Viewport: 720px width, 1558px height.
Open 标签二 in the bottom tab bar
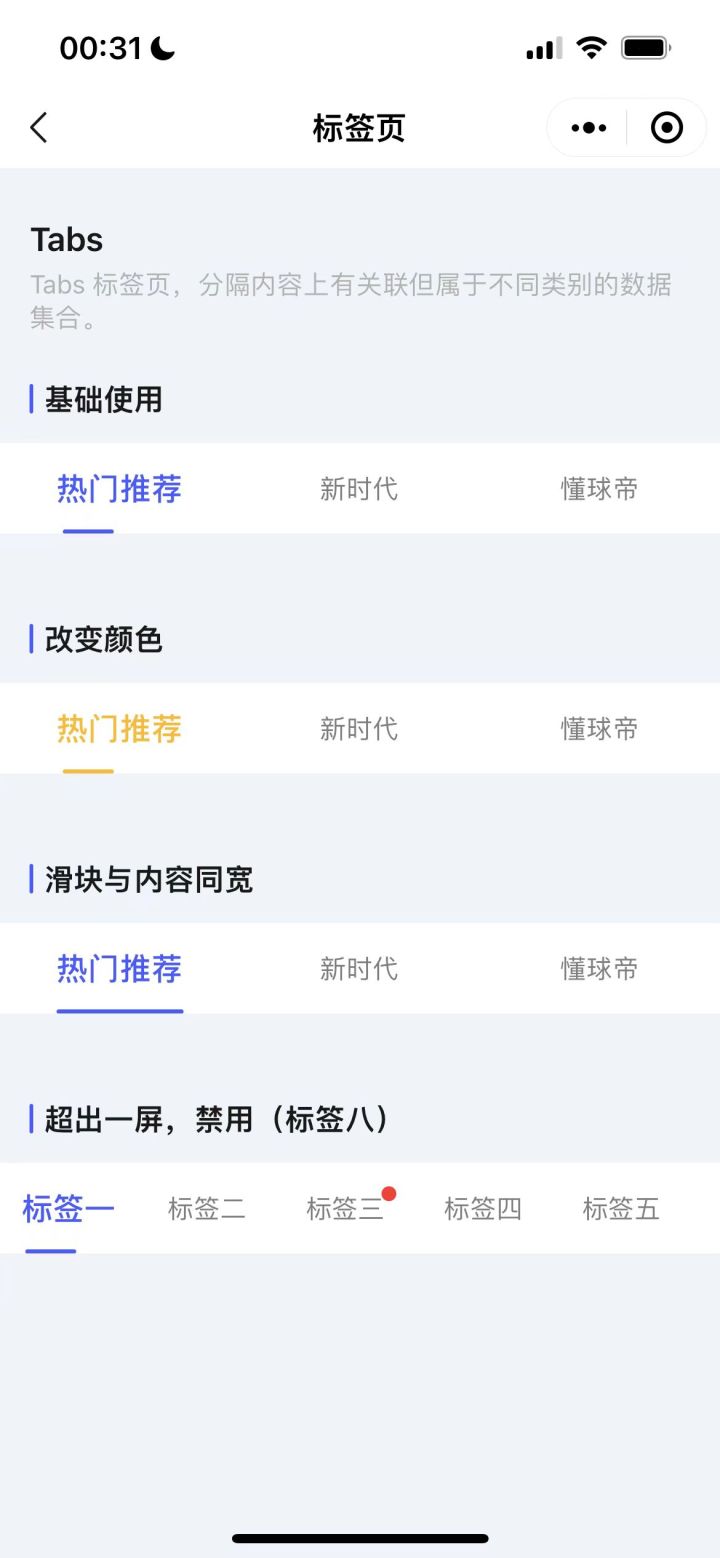click(207, 1209)
